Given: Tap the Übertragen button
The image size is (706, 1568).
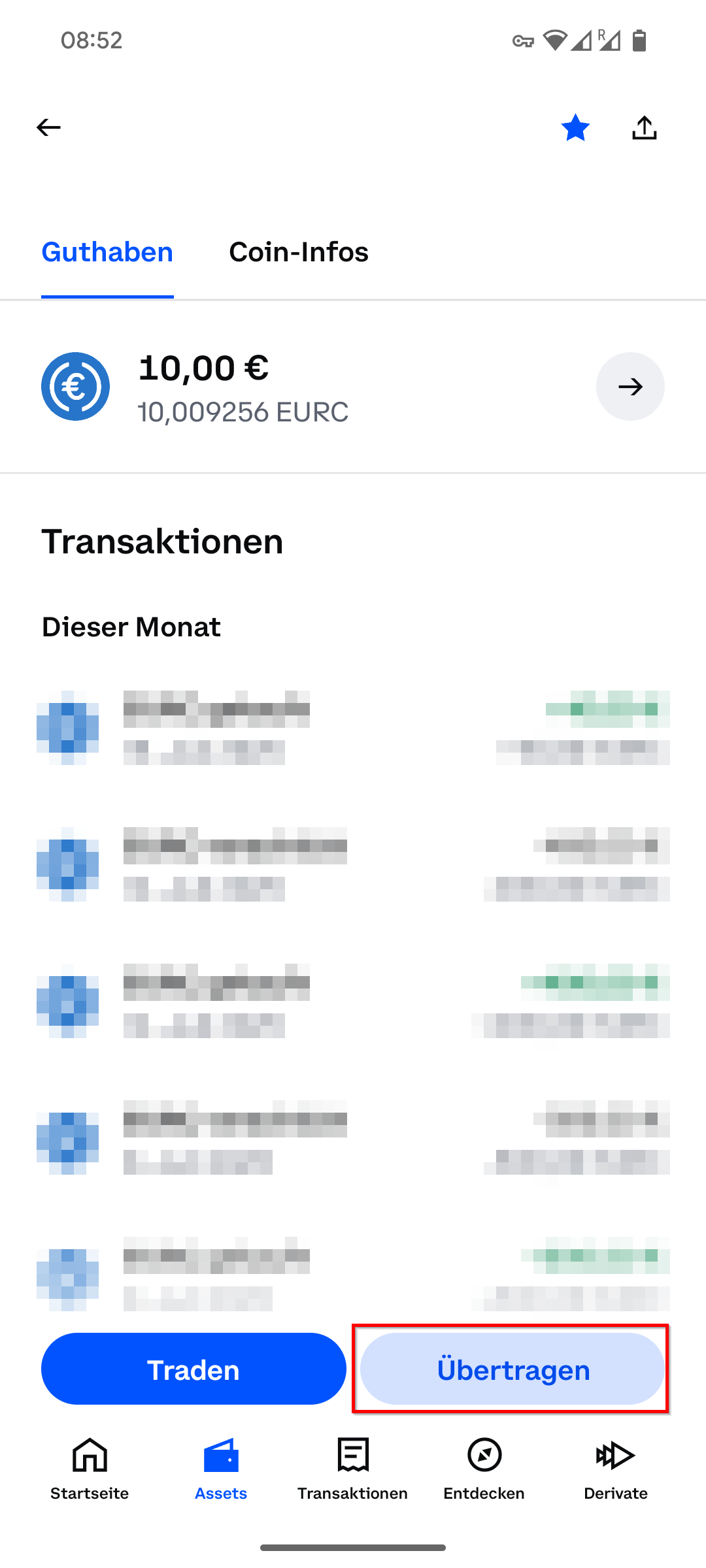Looking at the screenshot, I should pos(513,1369).
